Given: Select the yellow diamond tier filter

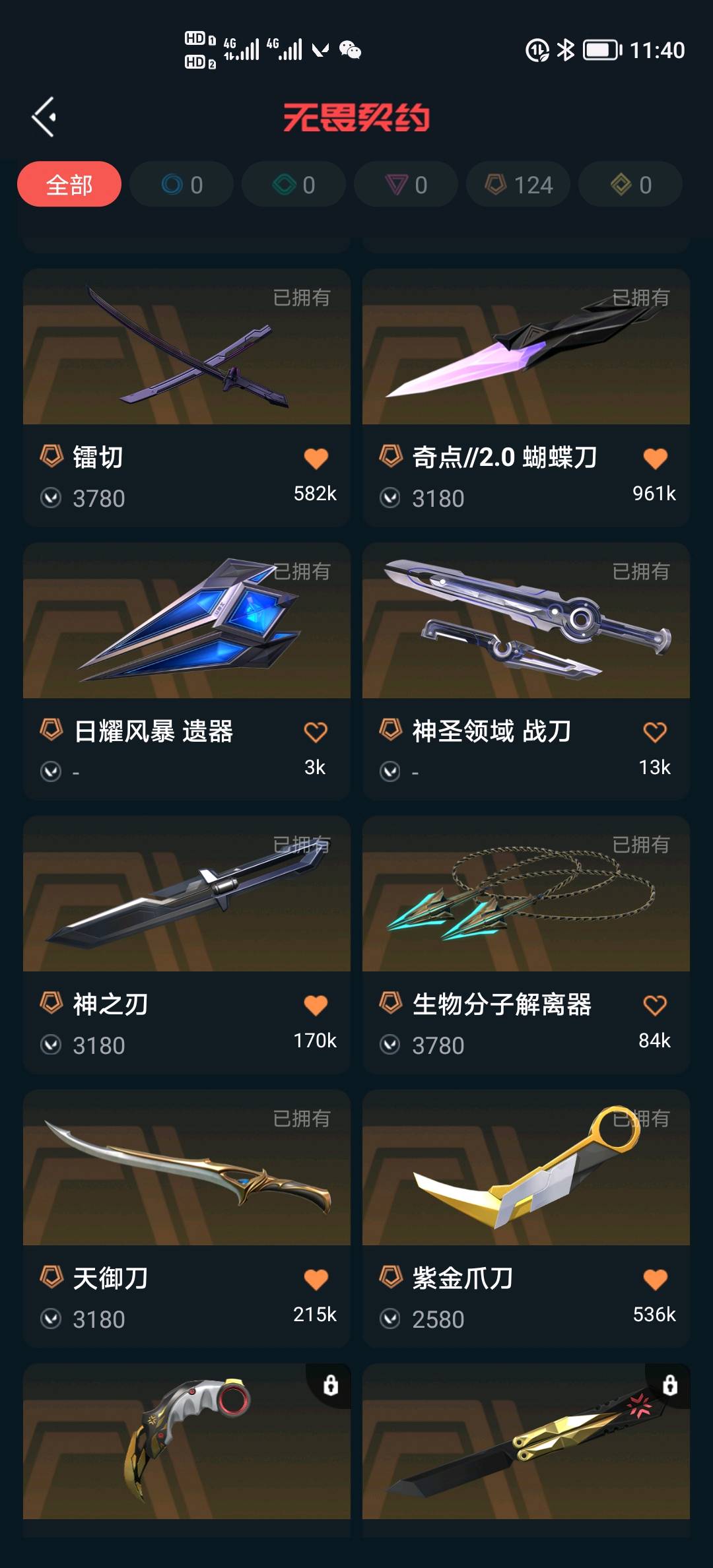Looking at the screenshot, I should [630, 185].
